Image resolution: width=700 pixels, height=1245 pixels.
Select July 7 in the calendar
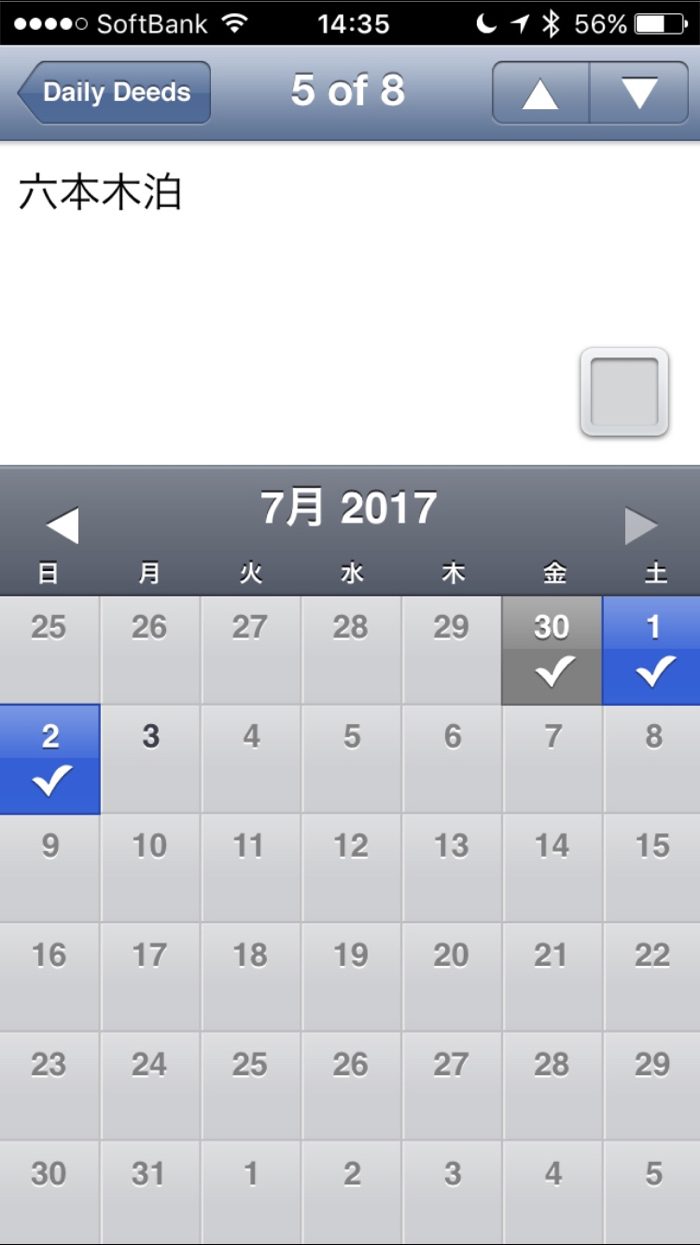coord(552,758)
